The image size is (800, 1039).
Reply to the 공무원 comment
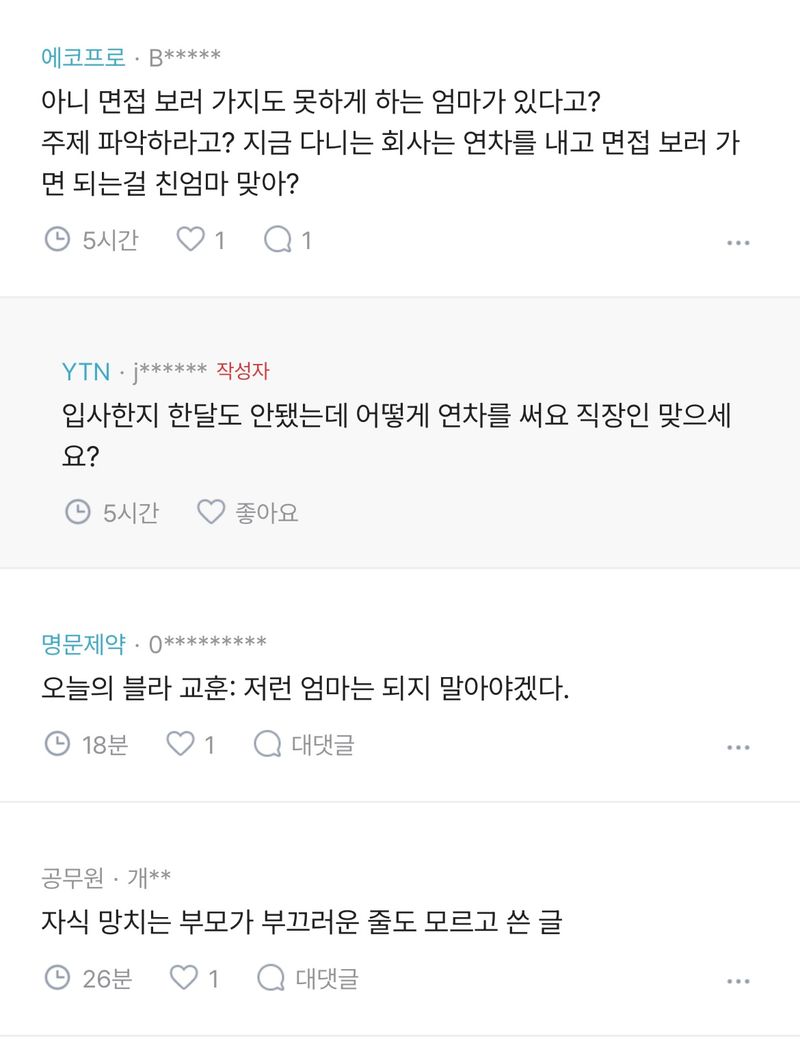[x=308, y=979]
